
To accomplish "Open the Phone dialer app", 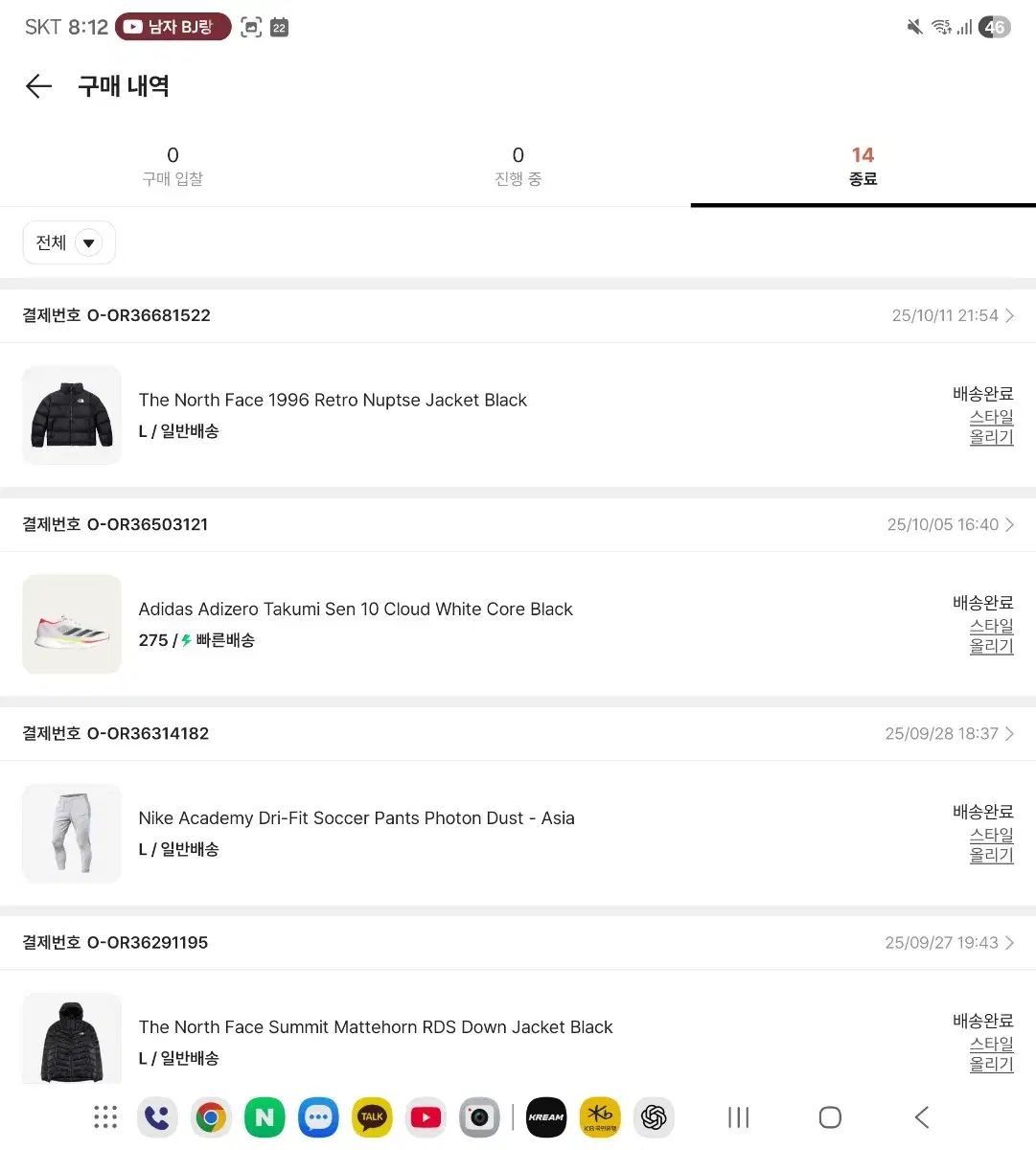I will click(157, 1116).
